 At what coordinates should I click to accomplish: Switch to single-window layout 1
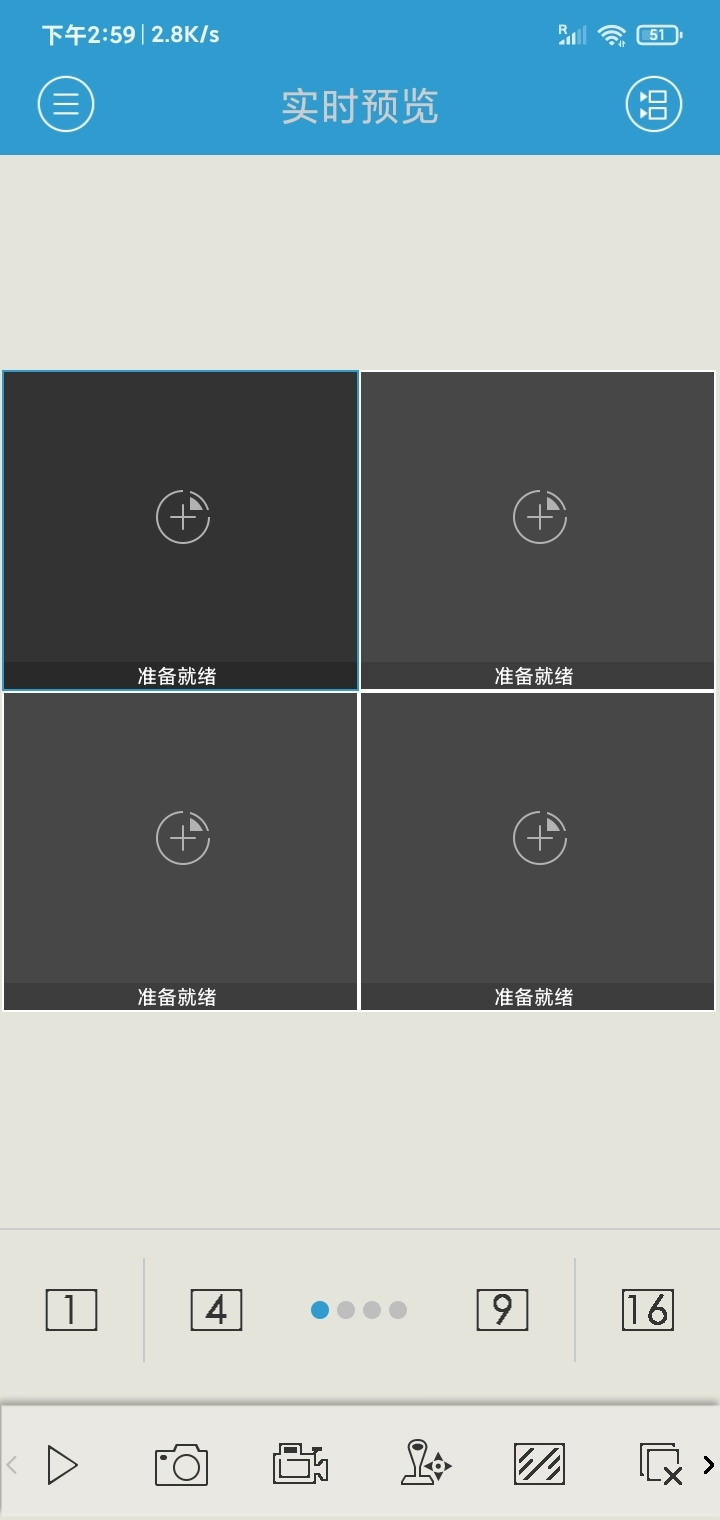(72, 1310)
